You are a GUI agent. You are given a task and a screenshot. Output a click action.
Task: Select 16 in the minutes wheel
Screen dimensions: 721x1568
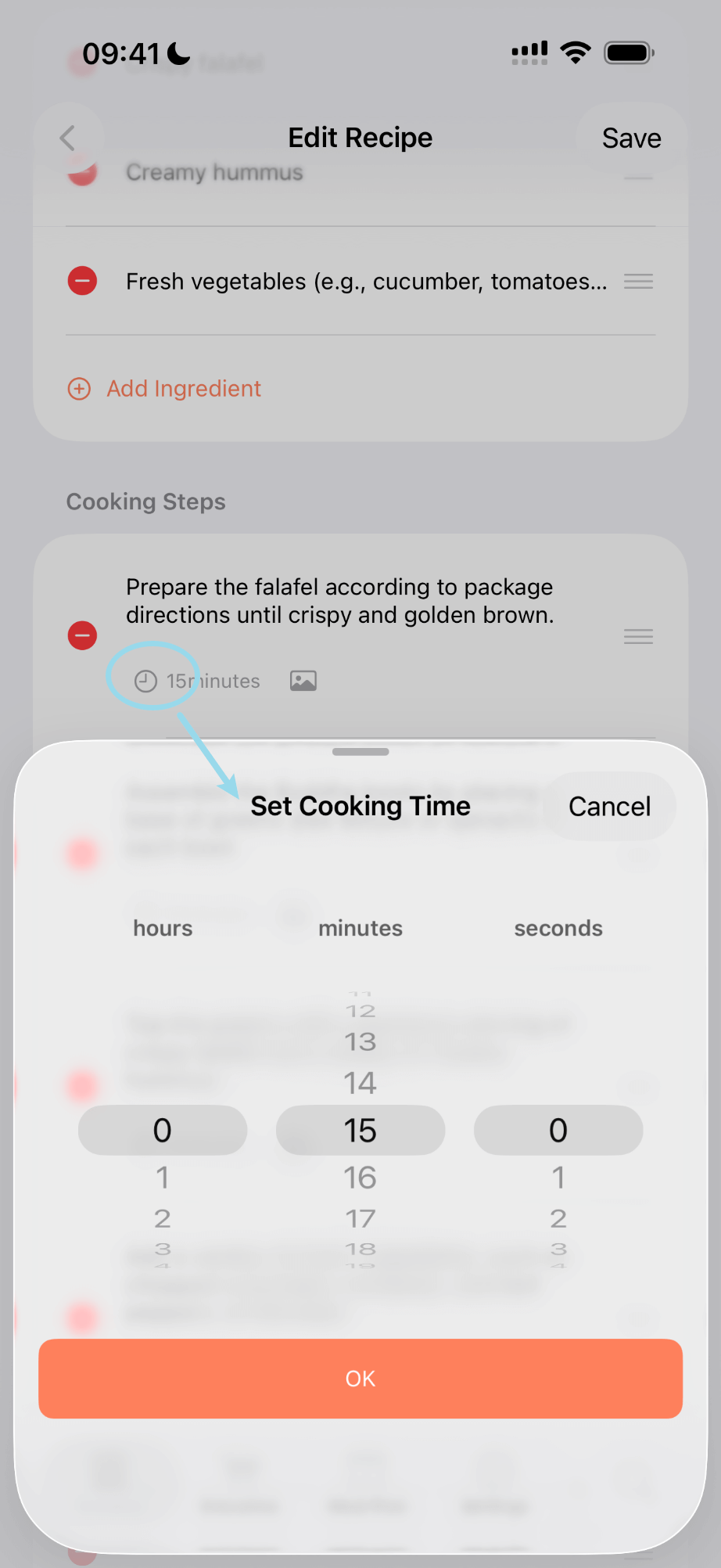pyautogui.click(x=360, y=1177)
